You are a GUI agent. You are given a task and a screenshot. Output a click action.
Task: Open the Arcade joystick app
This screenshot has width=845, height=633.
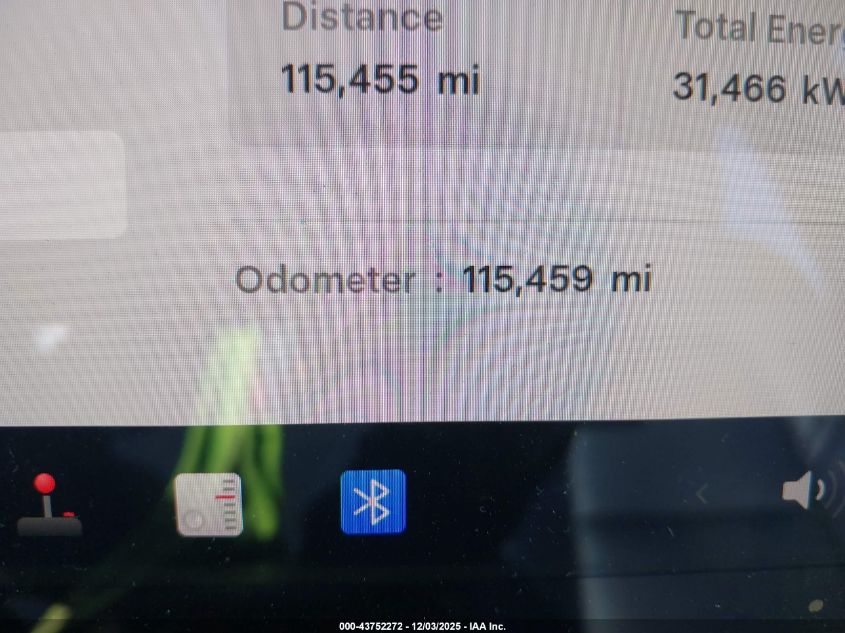coord(48,504)
